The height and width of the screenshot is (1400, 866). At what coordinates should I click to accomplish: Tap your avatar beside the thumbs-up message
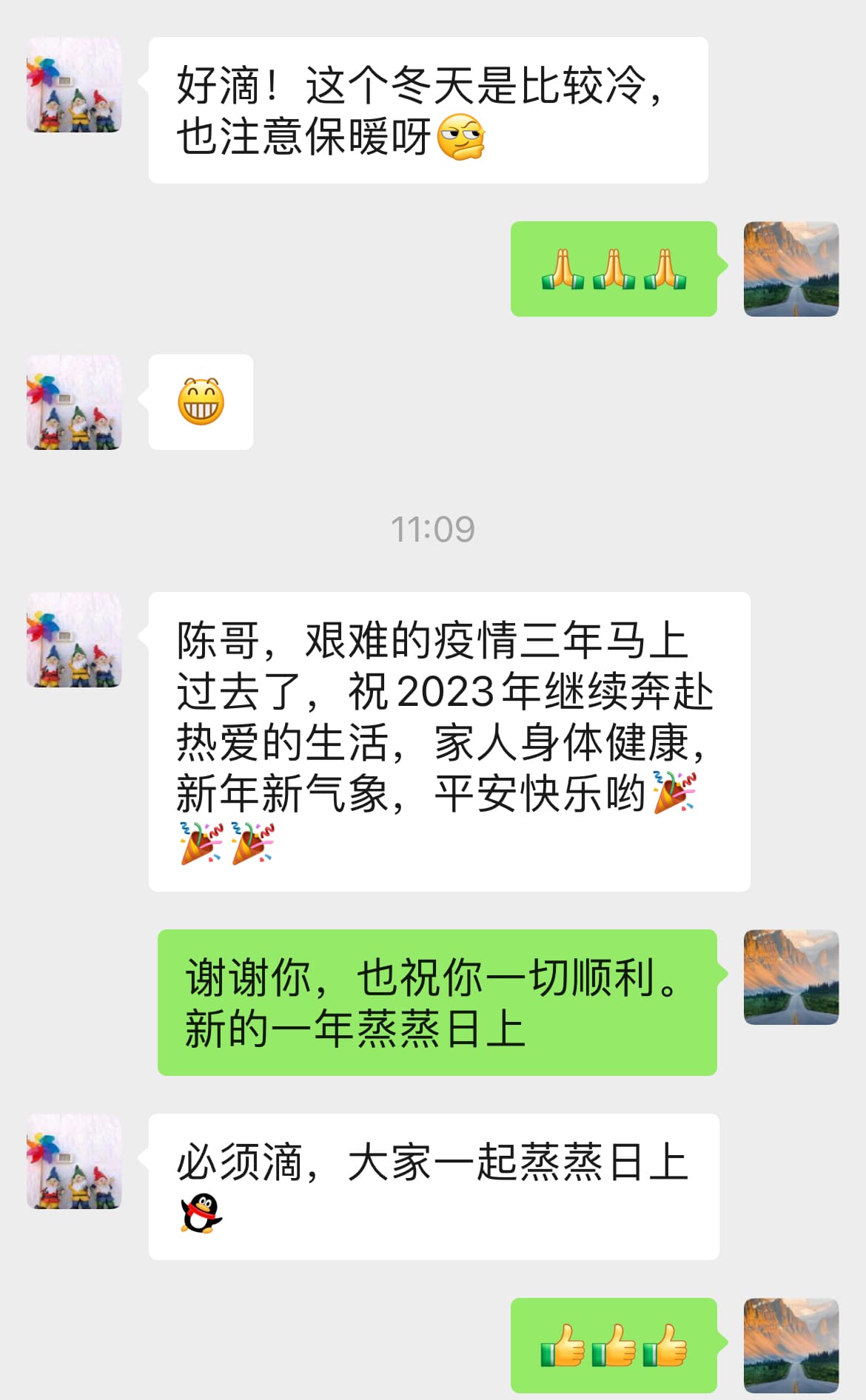[x=791, y=1345]
